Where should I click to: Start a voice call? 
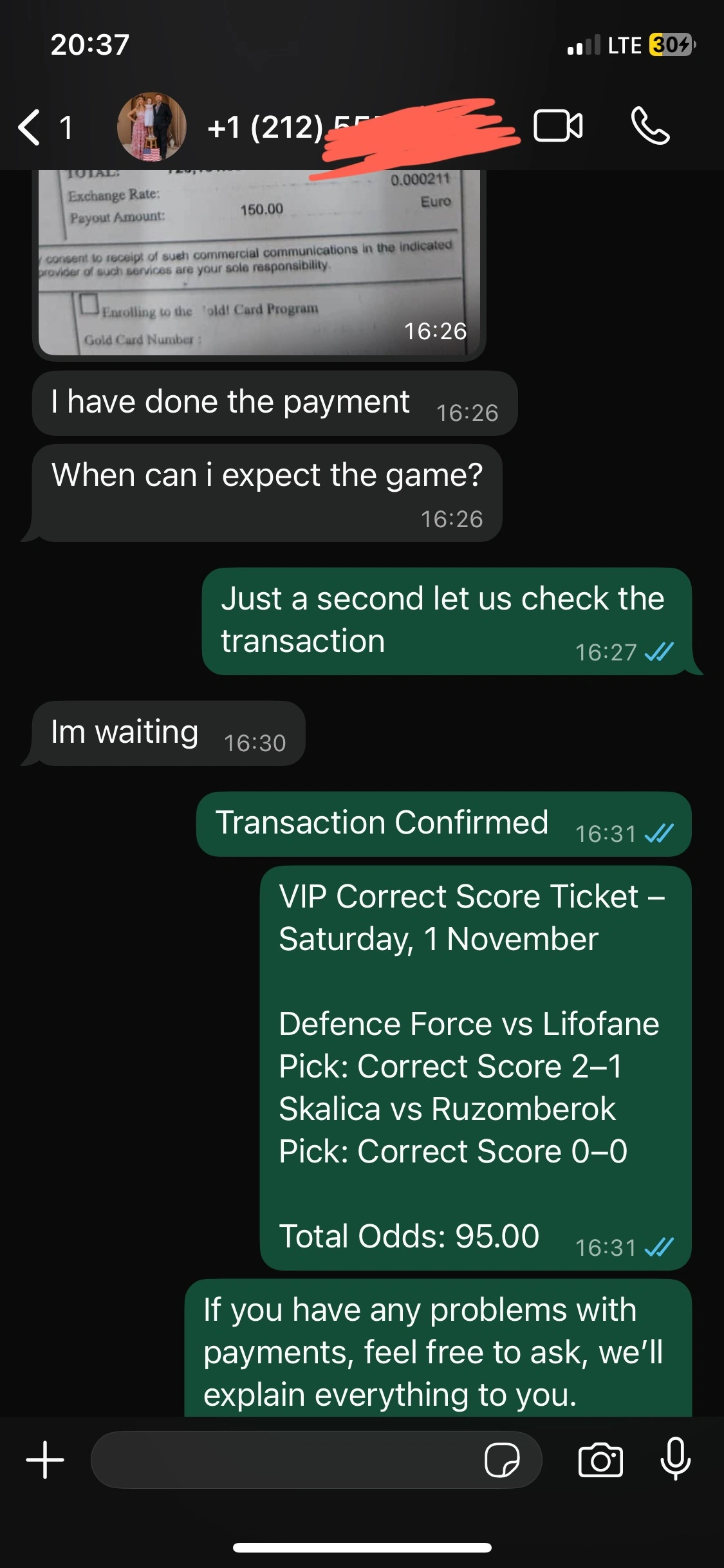[651, 126]
